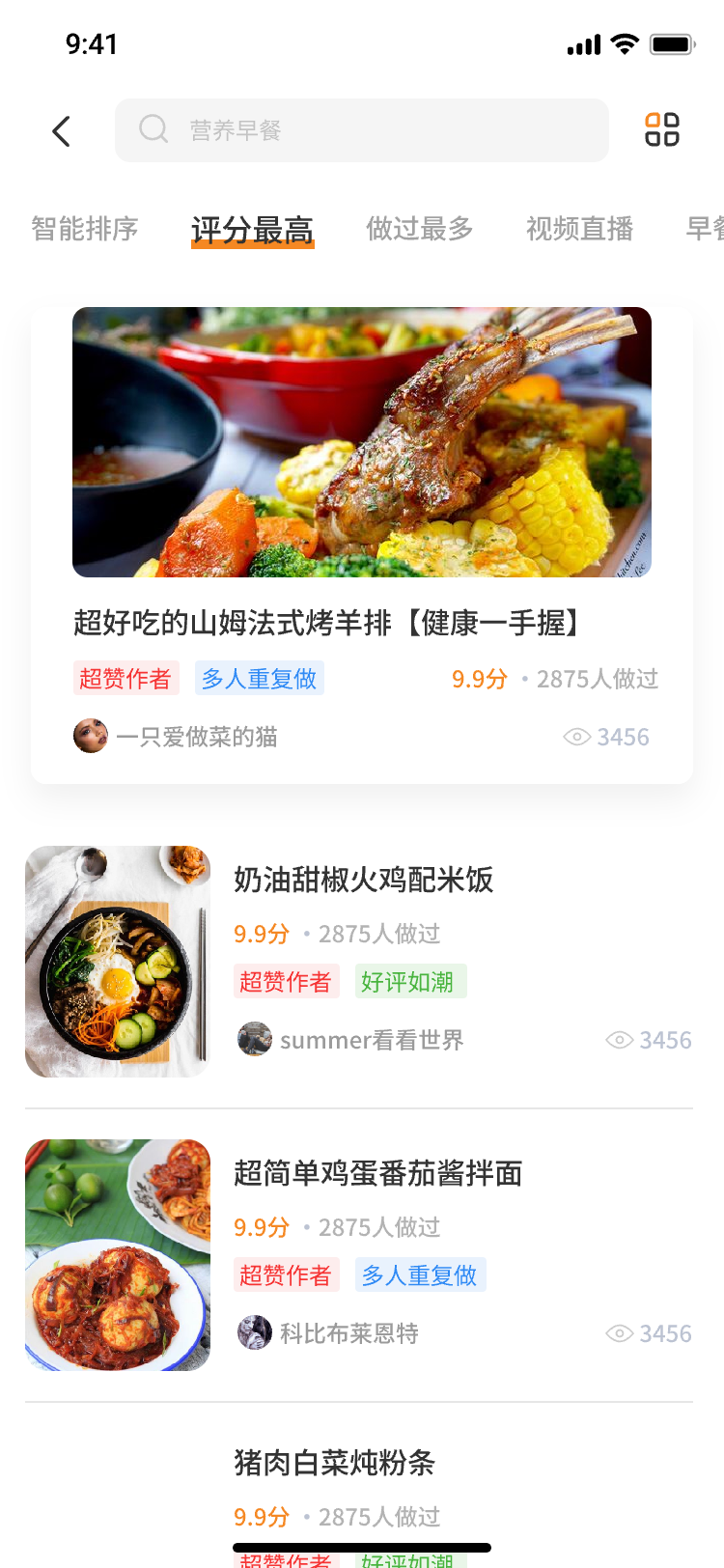The width and height of the screenshot is (724, 1568).
Task: Switch layout with the grid icon
Action: point(662,129)
